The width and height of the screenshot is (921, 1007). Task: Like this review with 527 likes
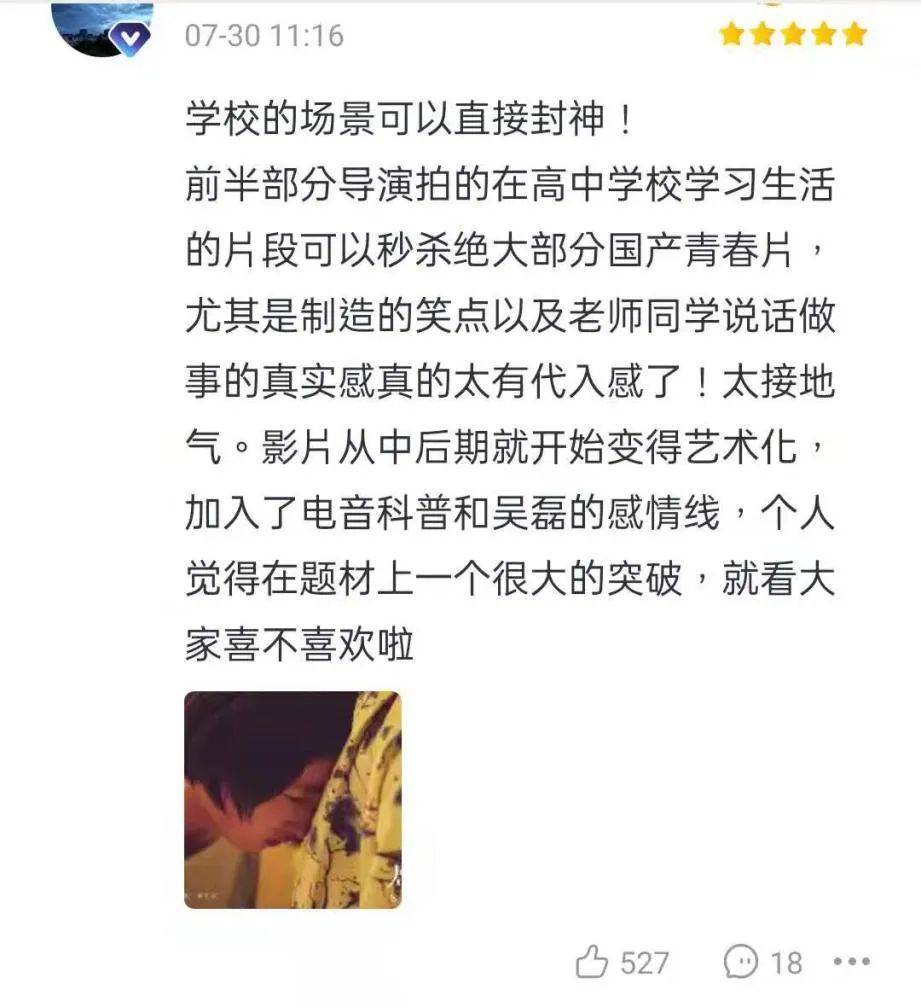click(x=594, y=962)
